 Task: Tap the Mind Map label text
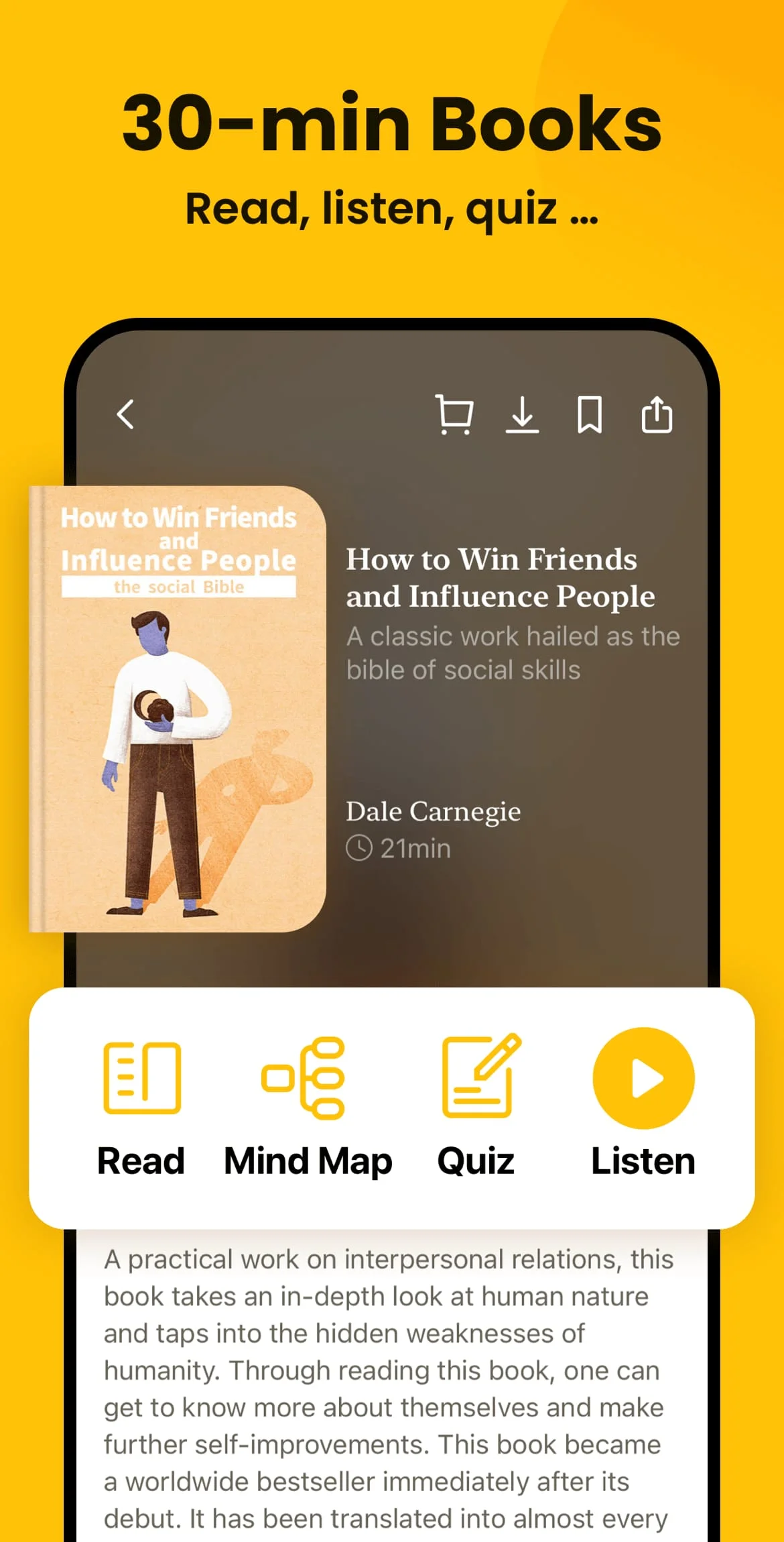click(x=308, y=1161)
